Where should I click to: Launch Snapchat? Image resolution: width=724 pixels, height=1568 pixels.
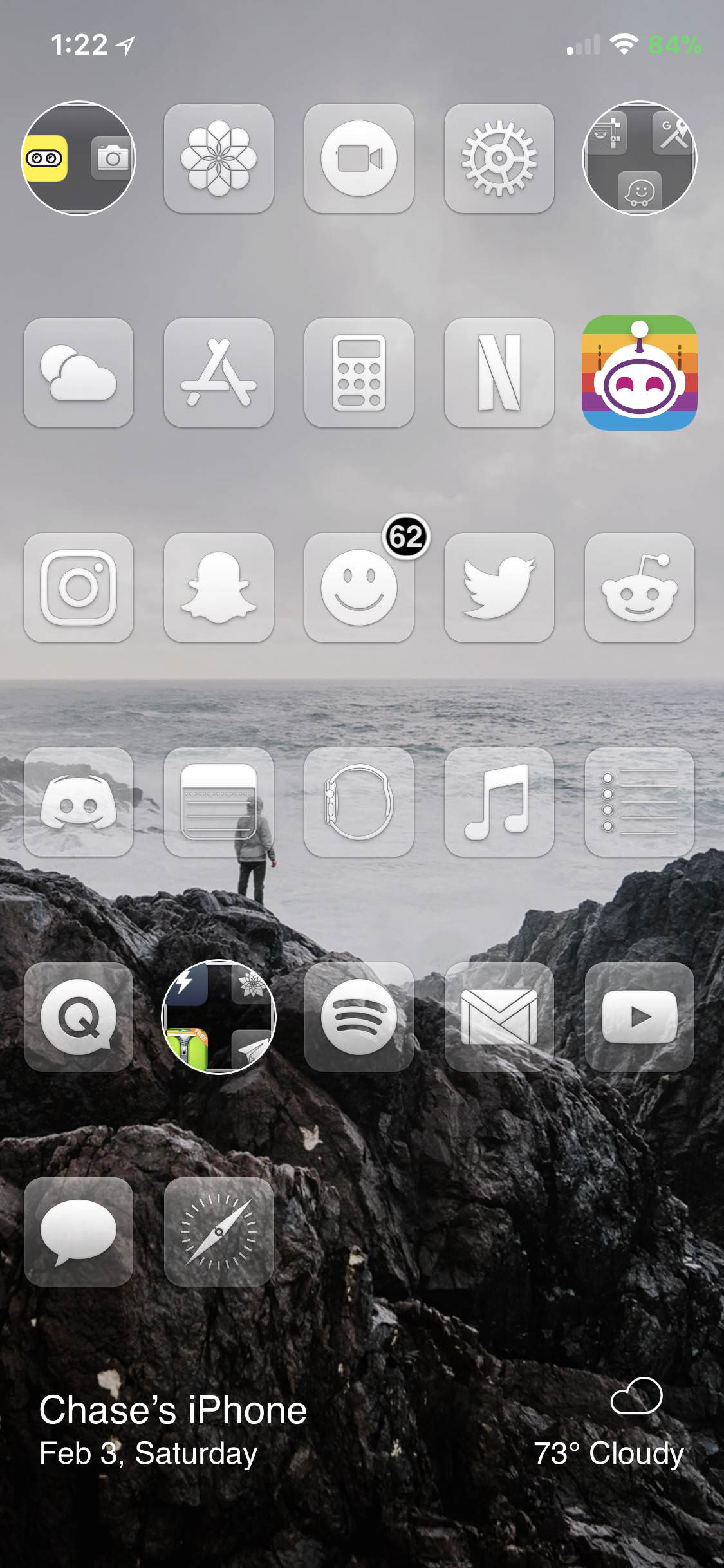(x=219, y=588)
